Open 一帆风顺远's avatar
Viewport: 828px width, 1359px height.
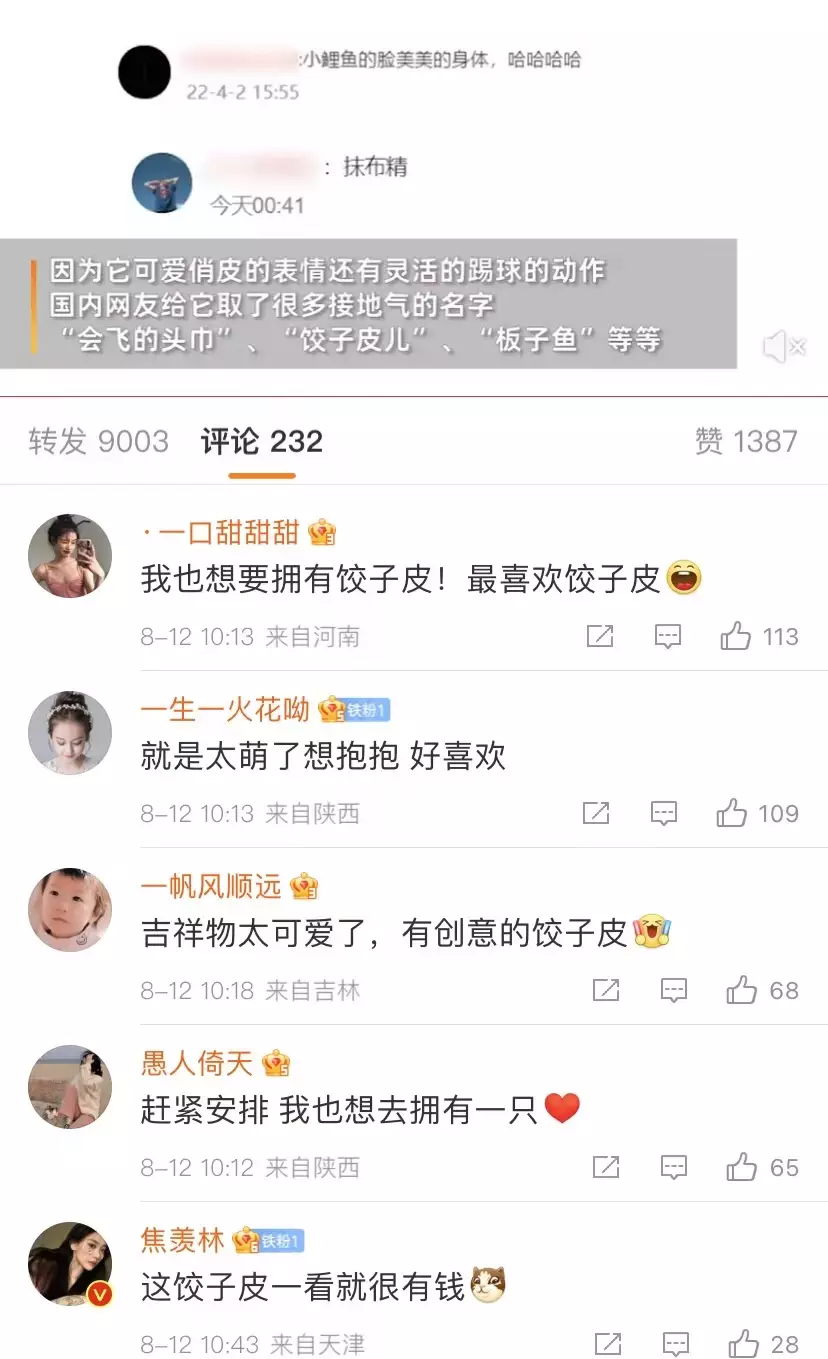pos(70,910)
